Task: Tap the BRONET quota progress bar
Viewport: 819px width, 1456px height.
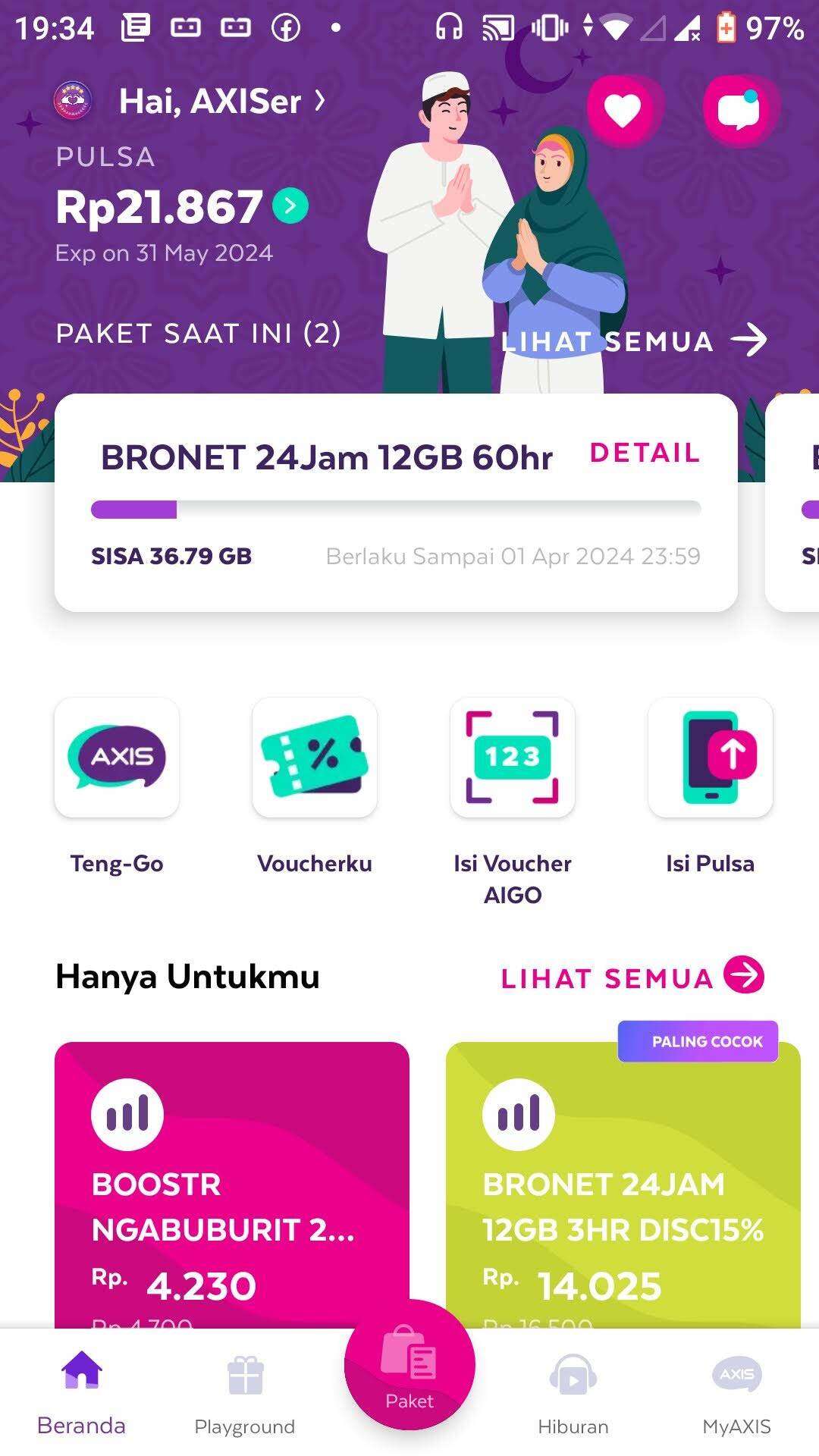Action: coord(394,509)
